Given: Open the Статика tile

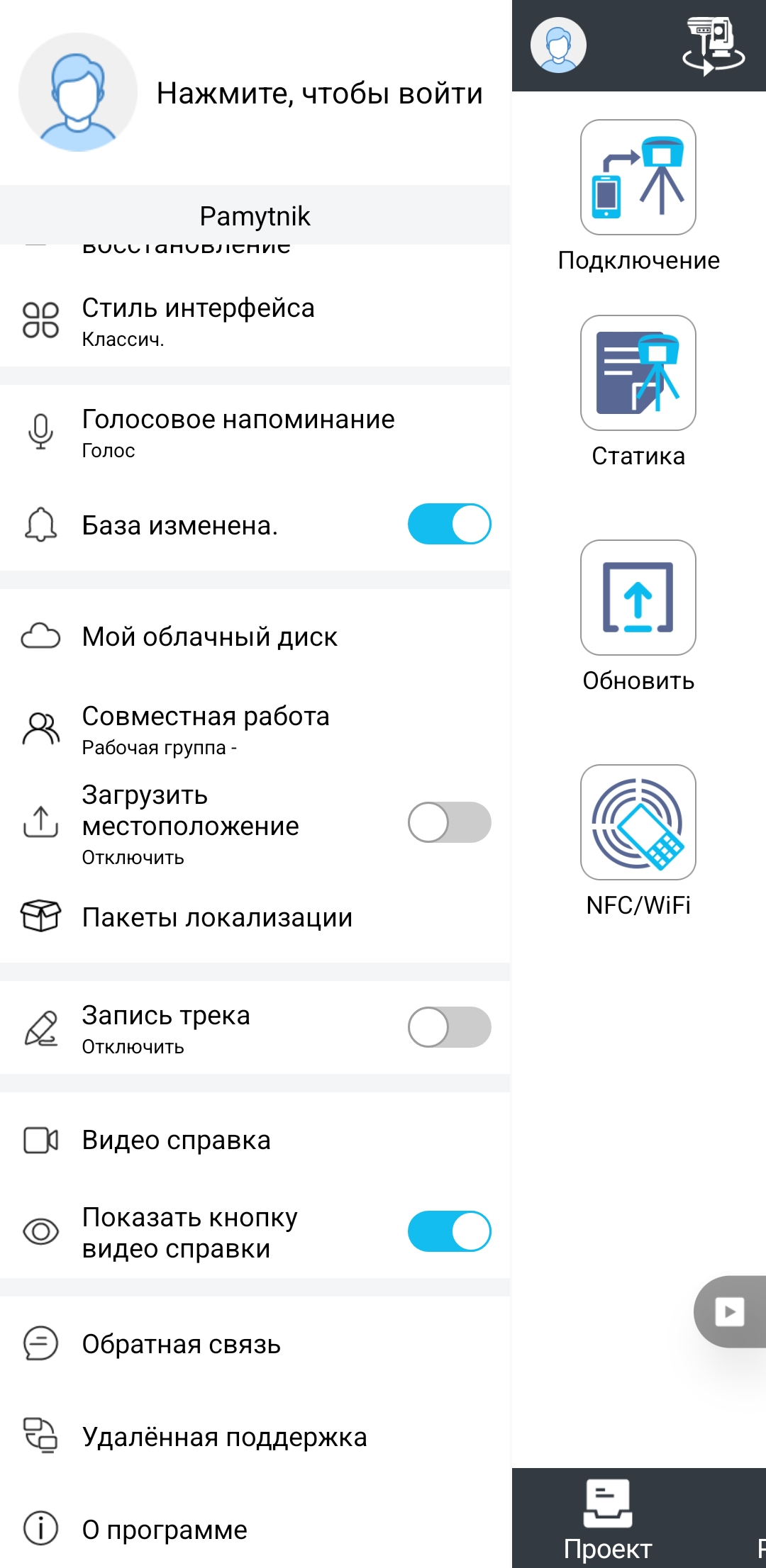Looking at the screenshot, I should pos(638,374).
